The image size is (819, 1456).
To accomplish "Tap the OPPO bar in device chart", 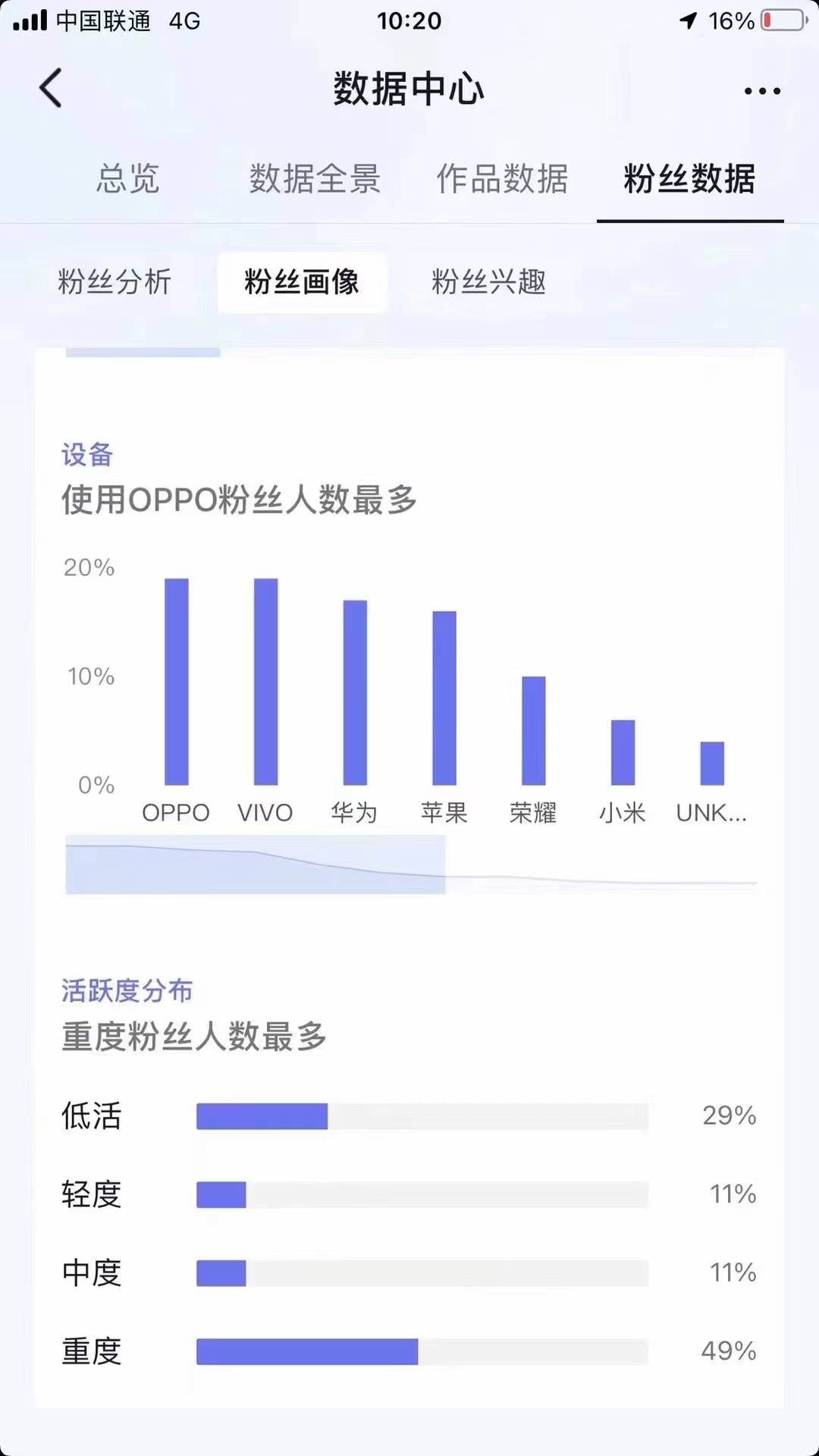I will 177,682.
